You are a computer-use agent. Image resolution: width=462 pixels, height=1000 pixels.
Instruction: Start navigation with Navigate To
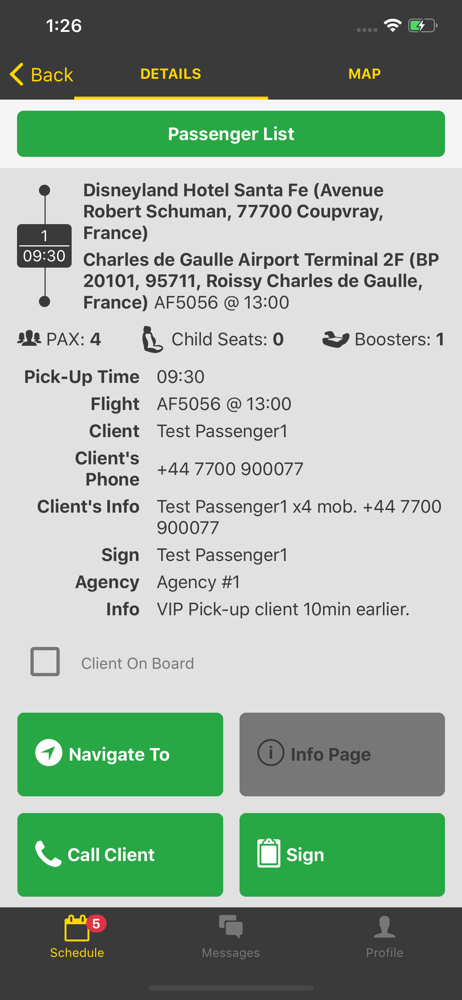pyautogui.click(x=120, y=754)
